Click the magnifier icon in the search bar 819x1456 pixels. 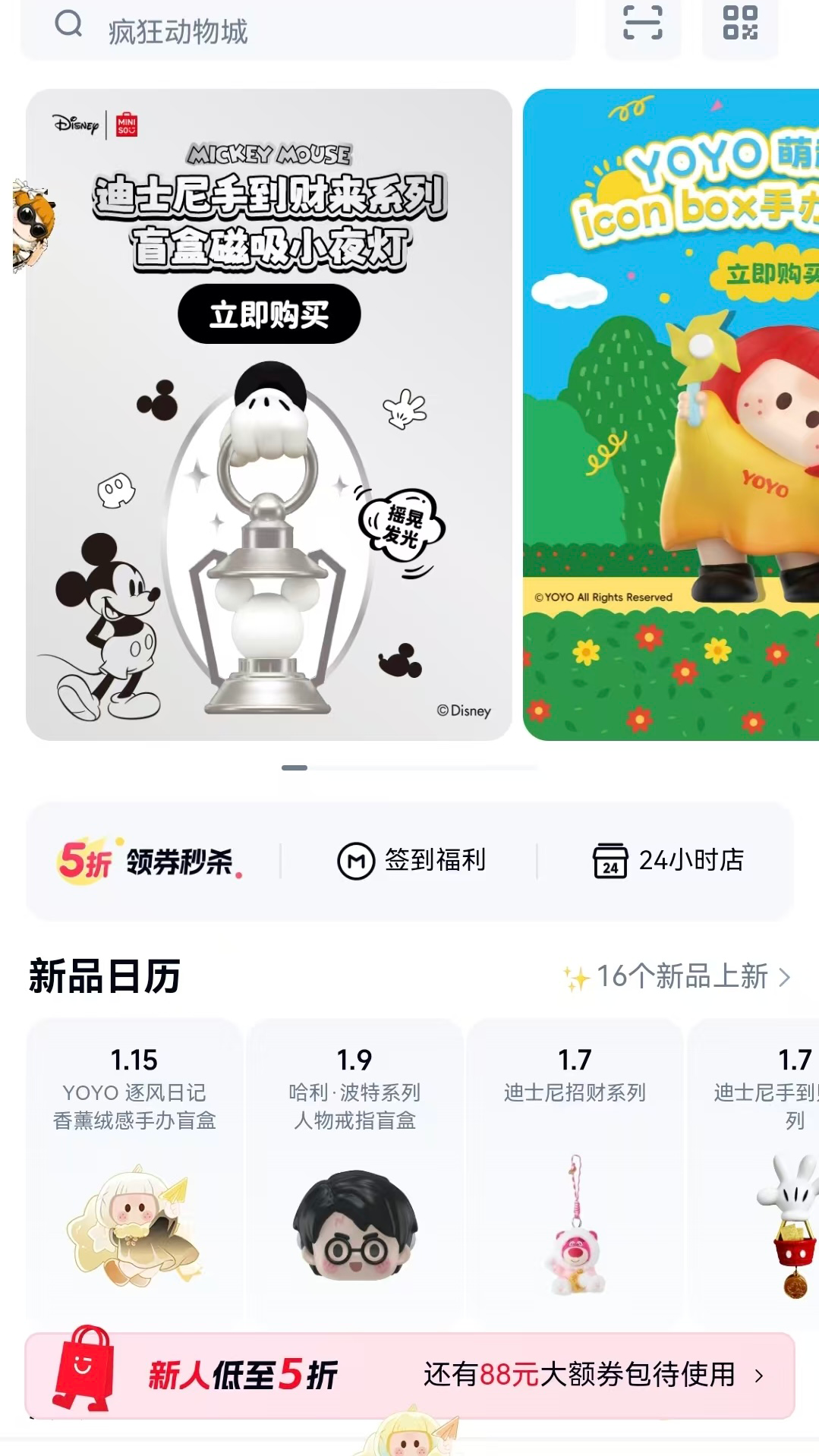(x=70, y=25)
